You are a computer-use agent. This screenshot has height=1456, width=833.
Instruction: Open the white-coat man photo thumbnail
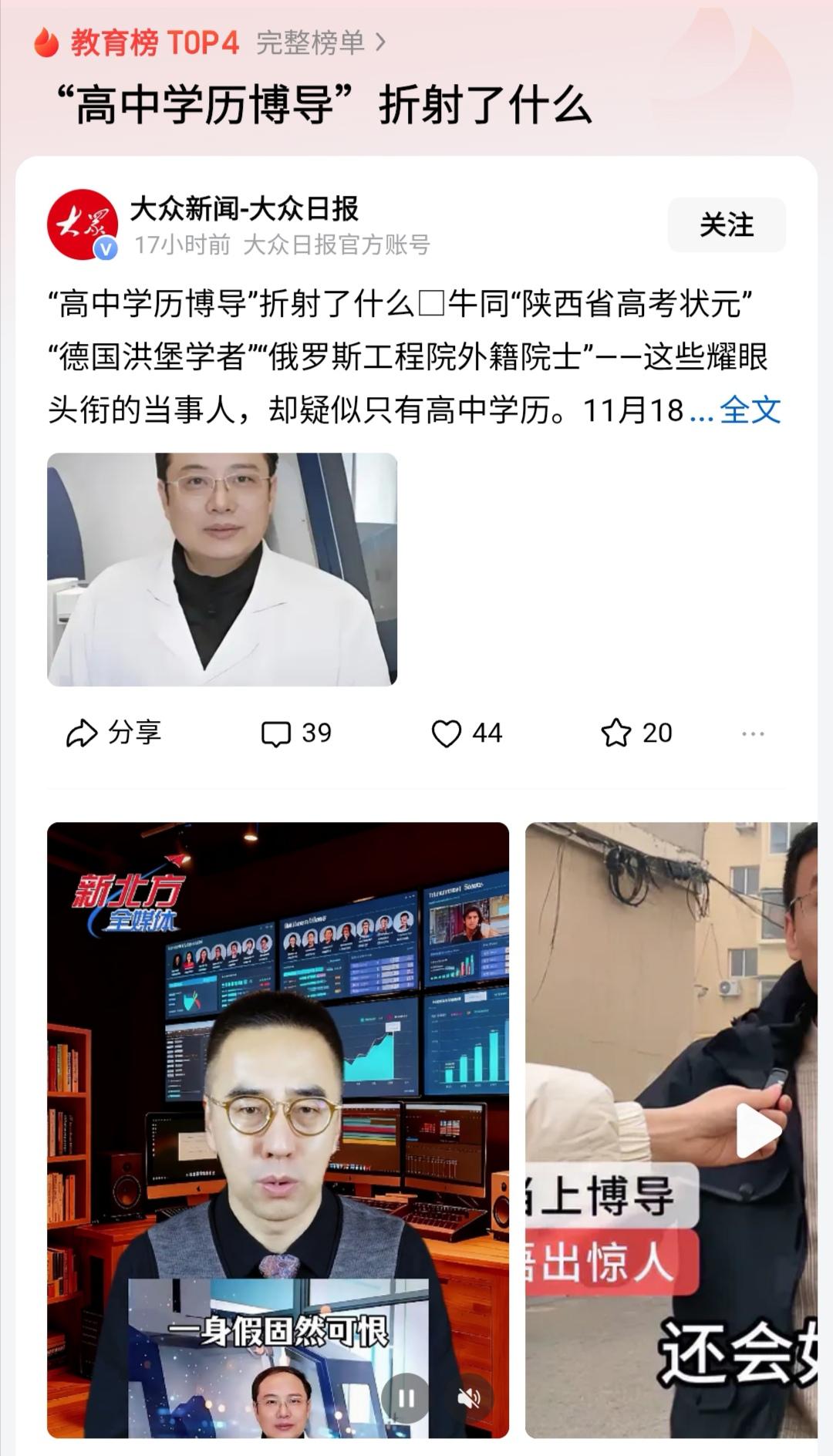(224, 571)
